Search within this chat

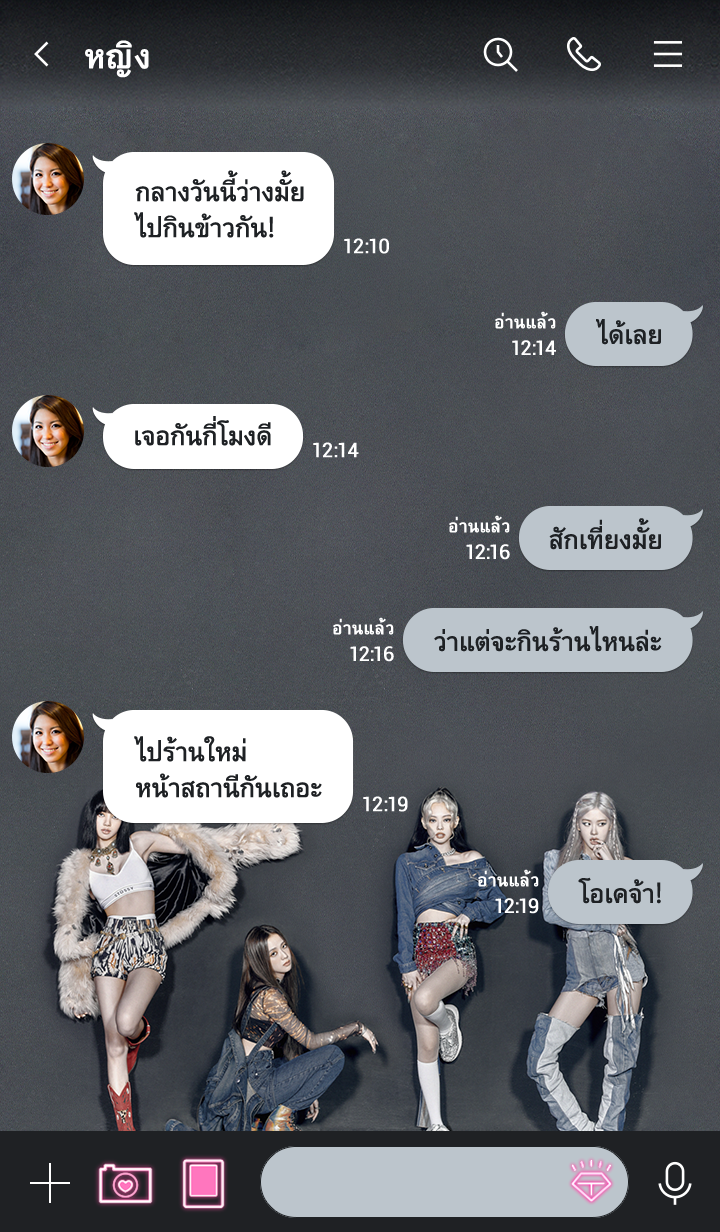500,55
